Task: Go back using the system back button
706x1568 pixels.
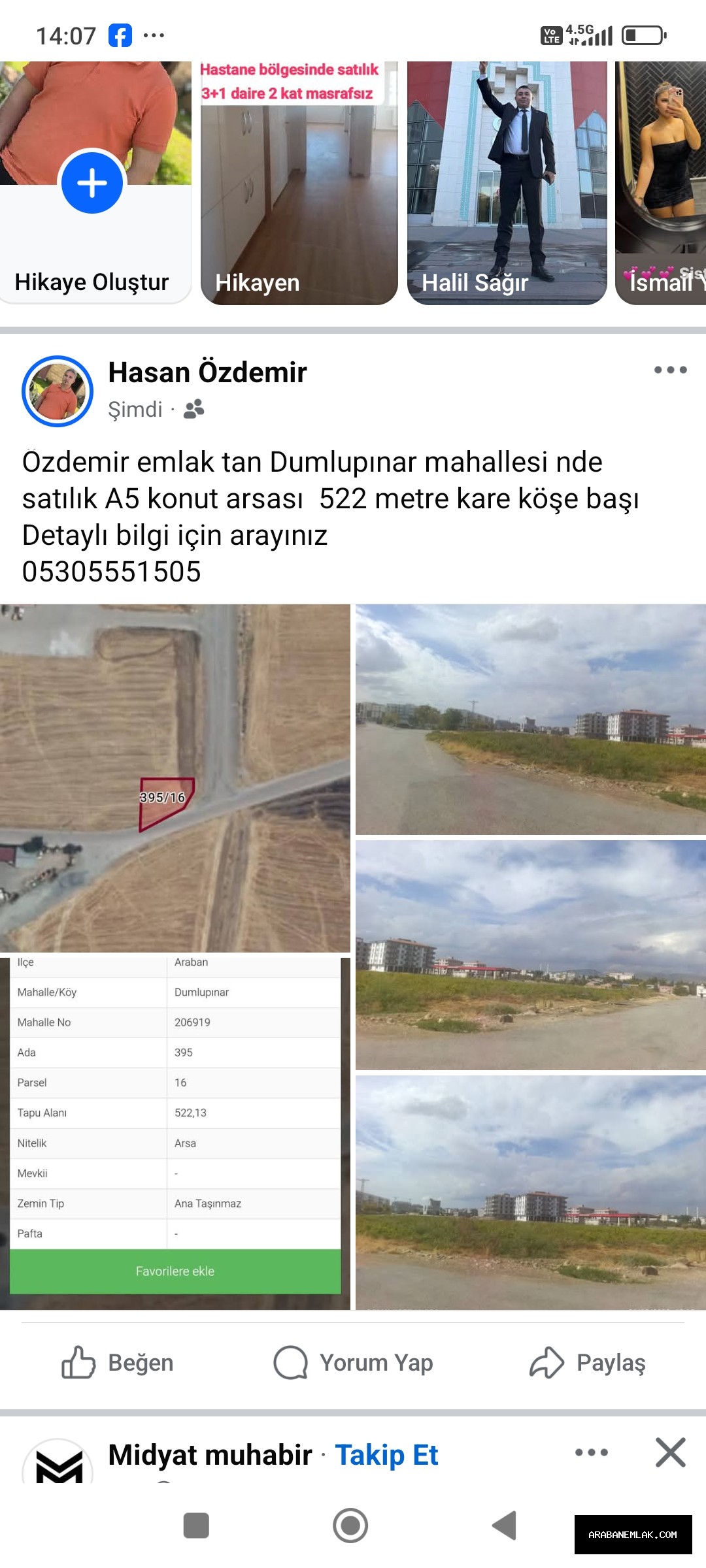Action: (504, 1526)
